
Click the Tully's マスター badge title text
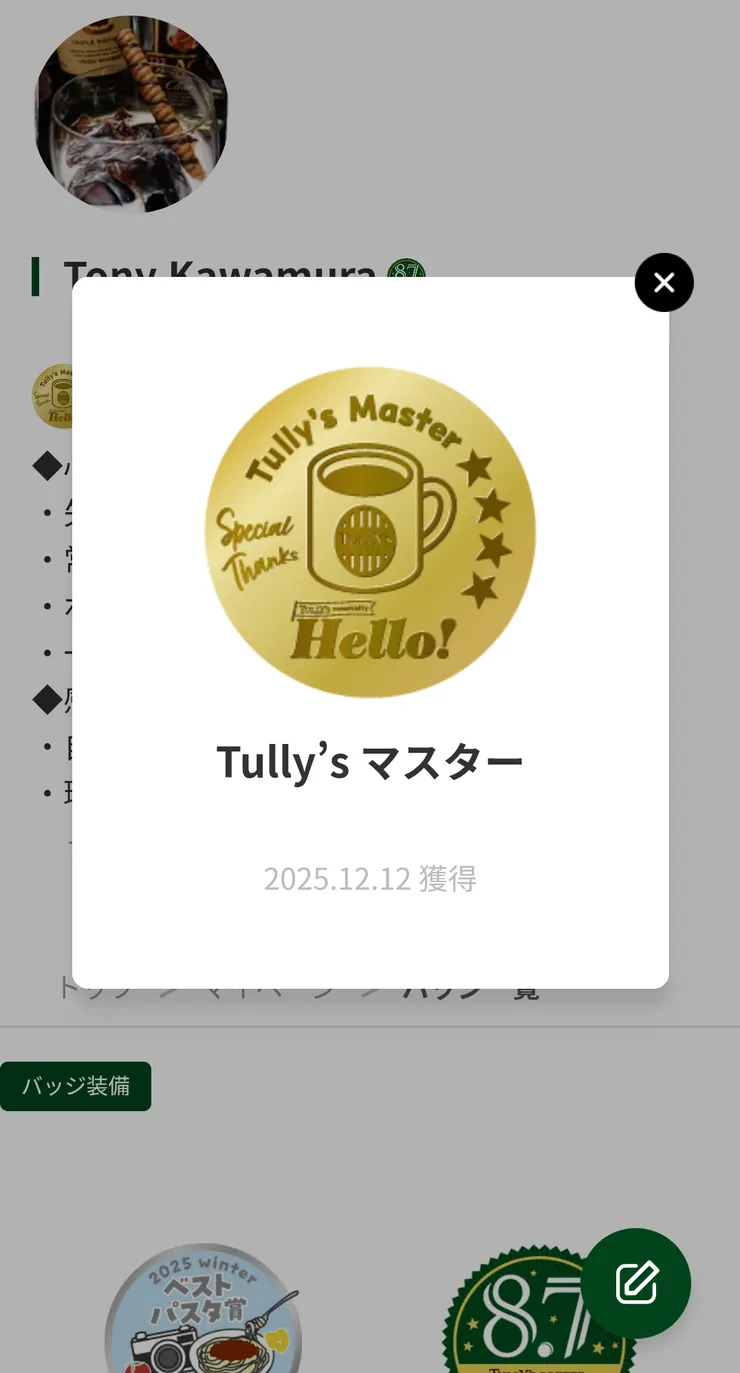click(x=370, y=761)
